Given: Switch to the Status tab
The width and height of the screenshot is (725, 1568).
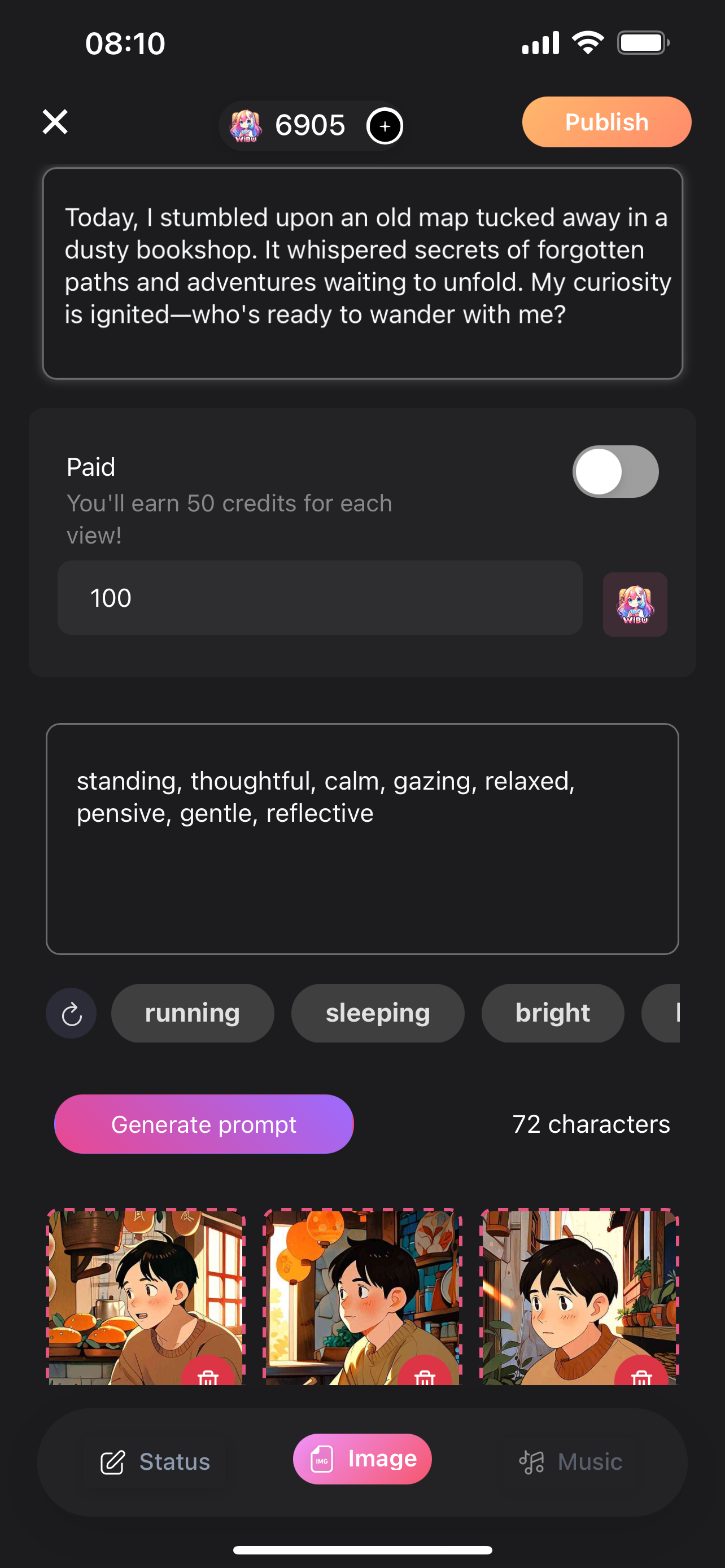Looking at the screenshot, I should [x=155, y=1461].
